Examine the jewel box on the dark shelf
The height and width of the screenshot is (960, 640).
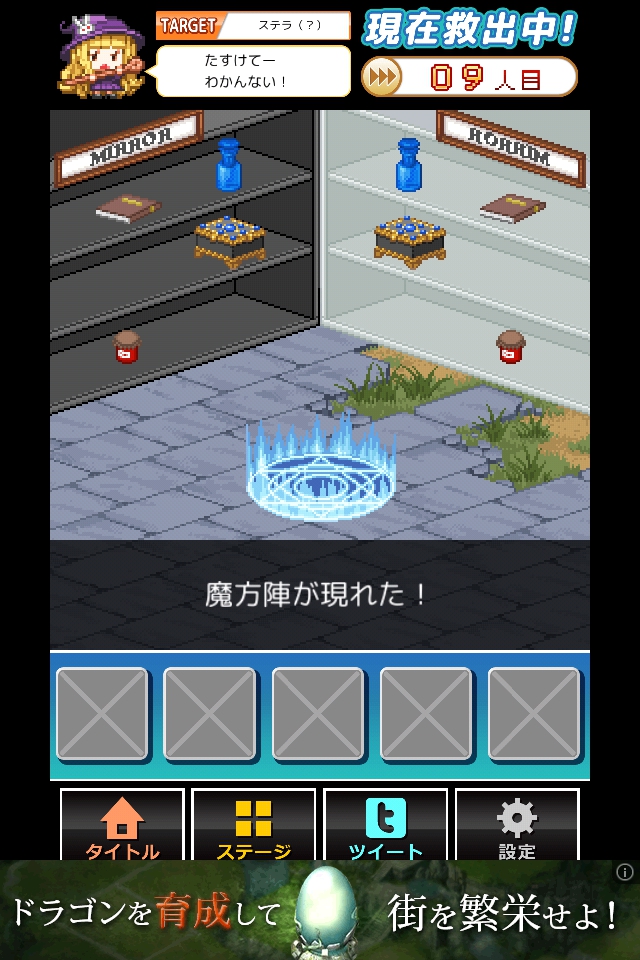[230, 241]
